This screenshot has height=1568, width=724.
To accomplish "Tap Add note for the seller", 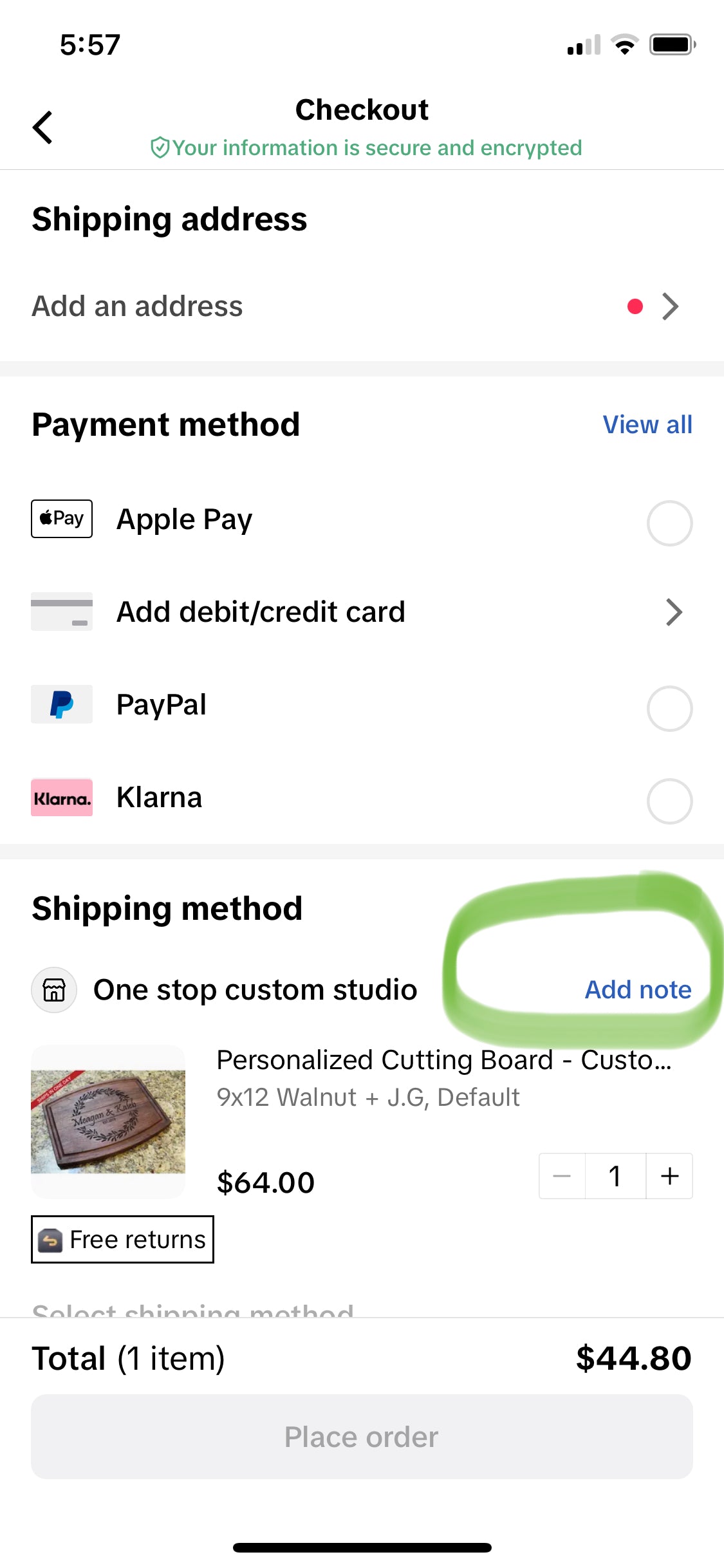I will pos(637,989).
